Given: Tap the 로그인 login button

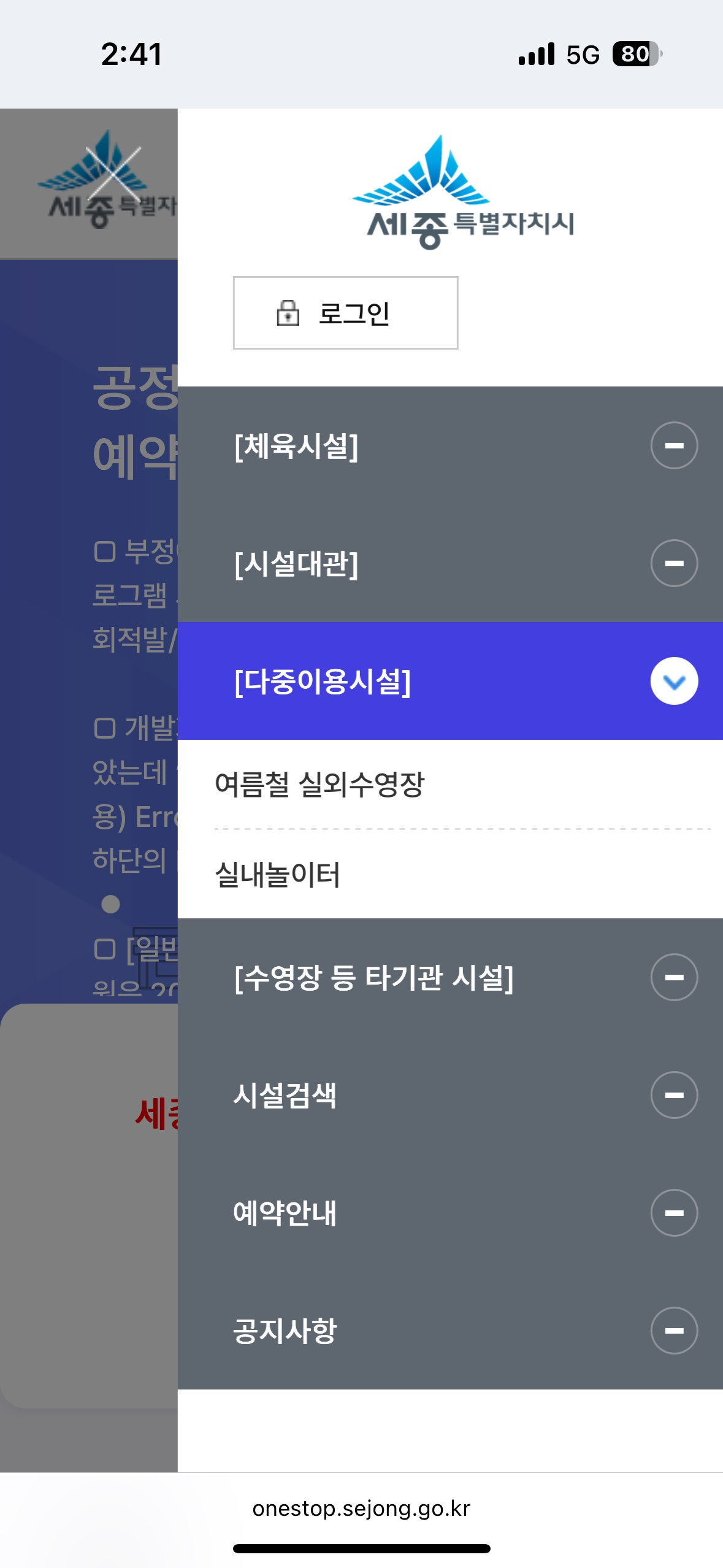Looking at the screenshot, I should pos(345,313).
